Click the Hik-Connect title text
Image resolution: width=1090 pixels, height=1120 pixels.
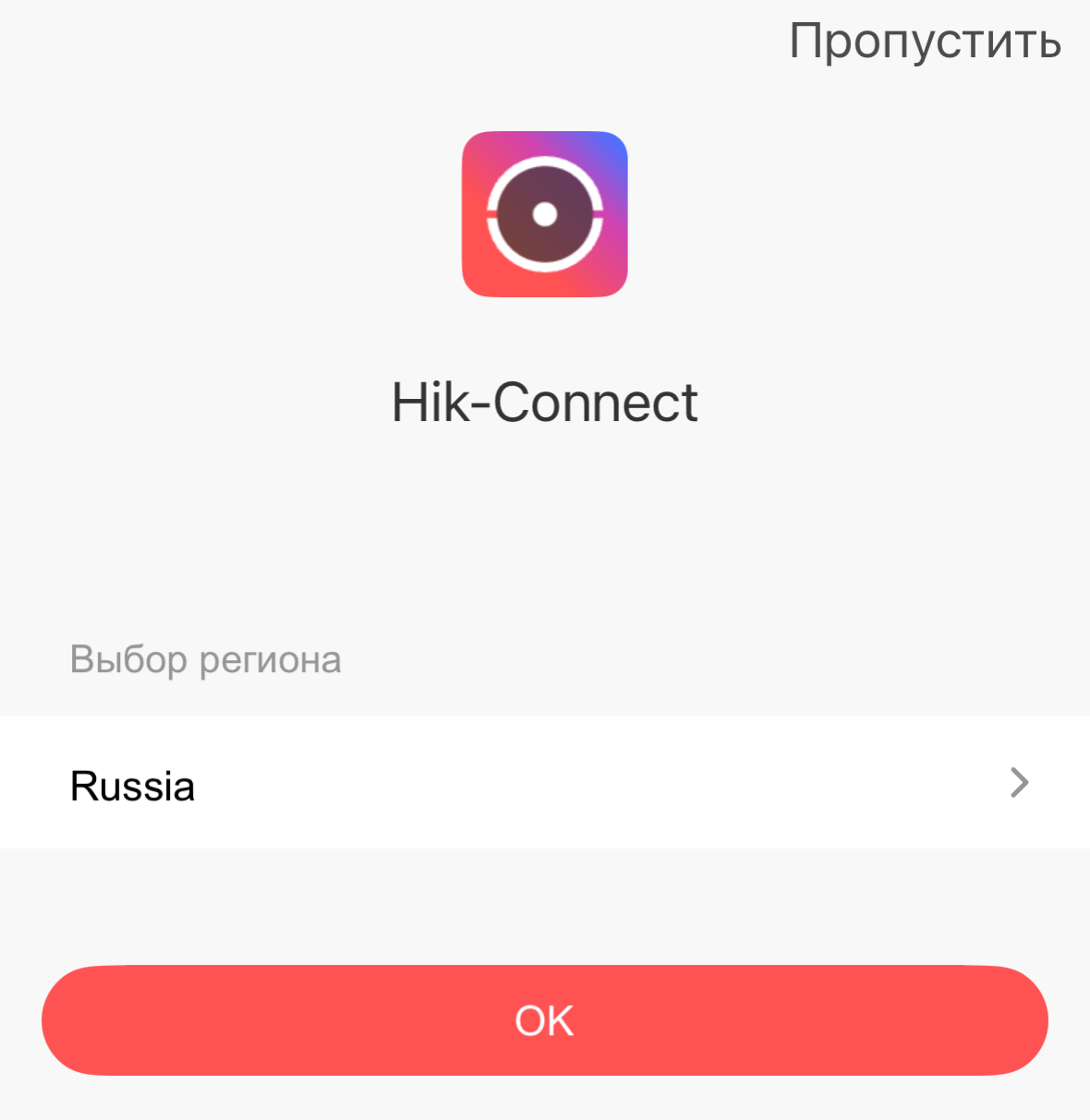coord(545,403)
